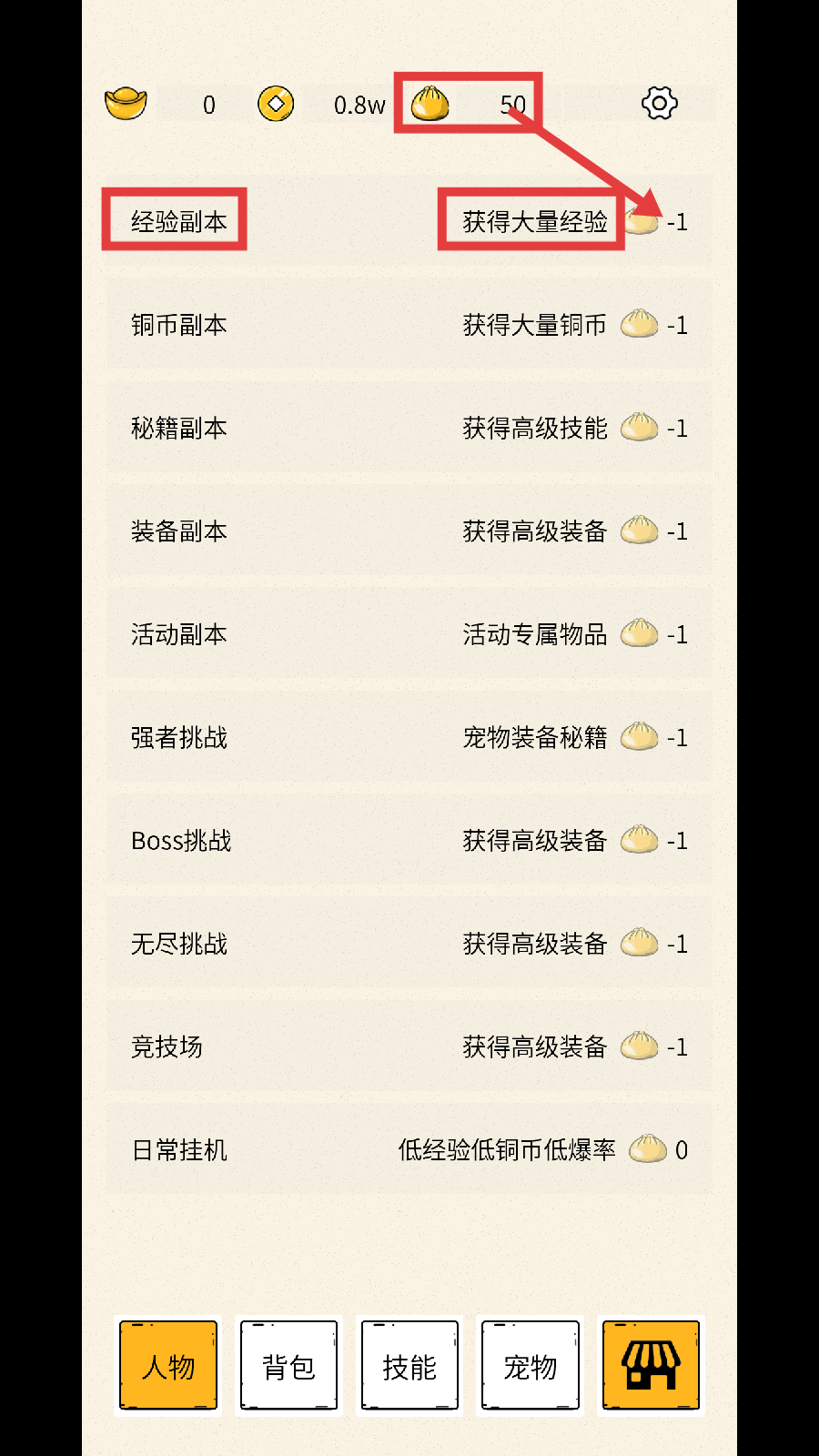Open the settings gear icon

click(x=660, y=104)
